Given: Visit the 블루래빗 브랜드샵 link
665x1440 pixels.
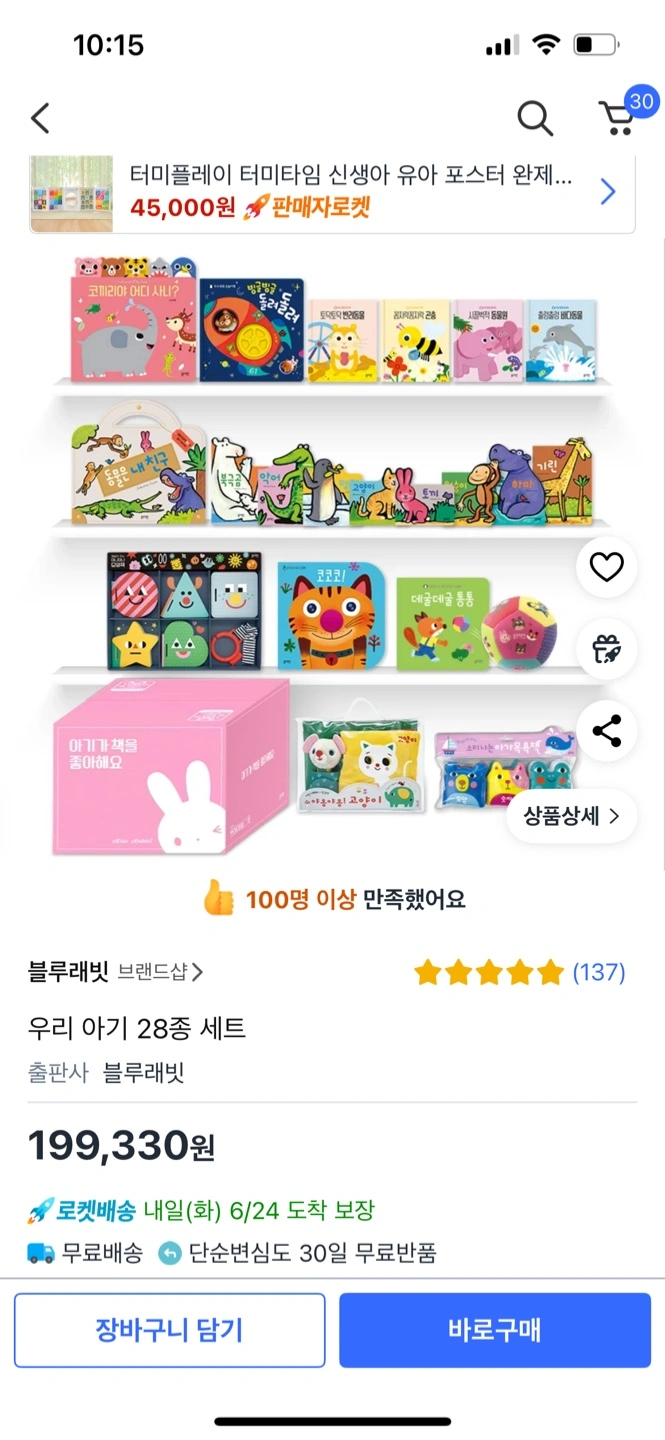Looking at the screenshot, I should point(116,971).
